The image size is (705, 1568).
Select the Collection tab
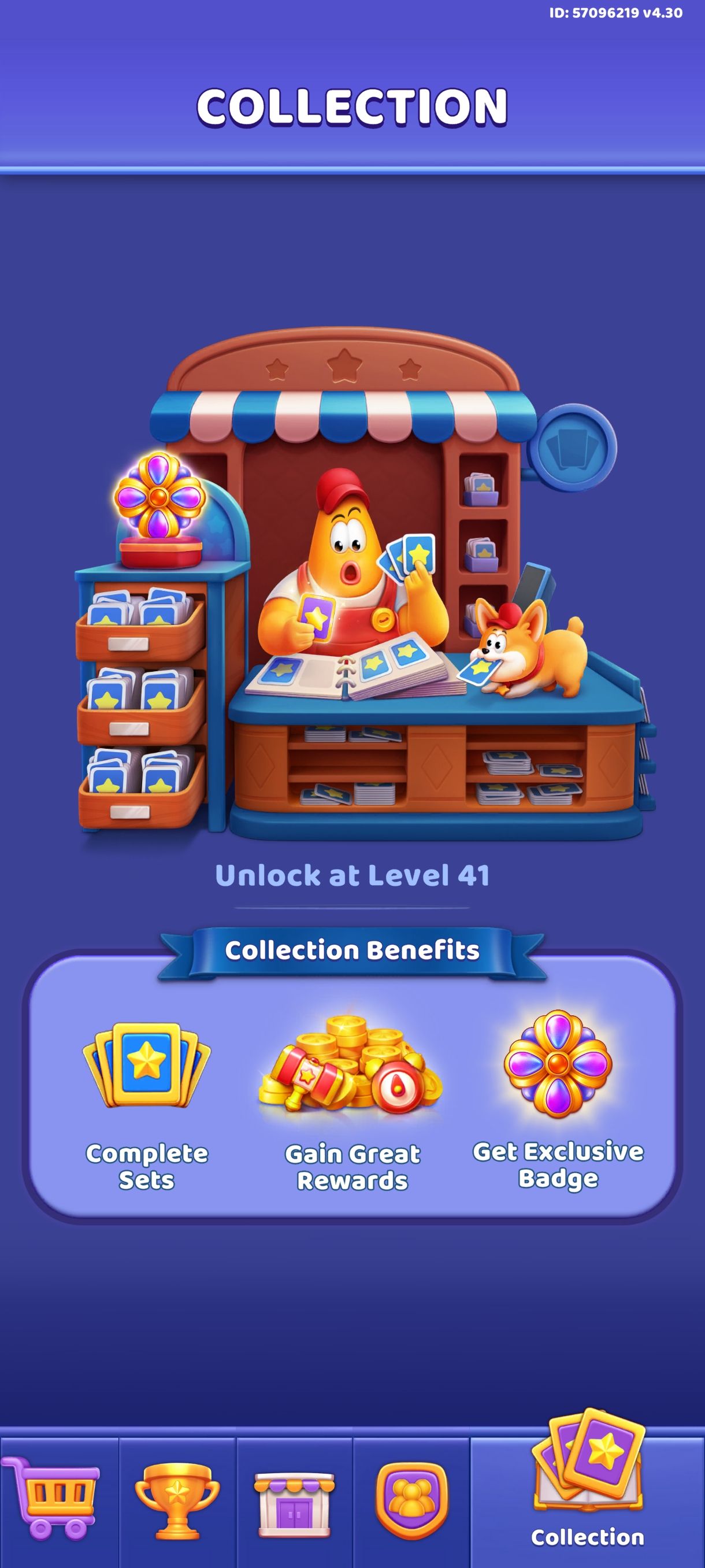[587, 1491]
